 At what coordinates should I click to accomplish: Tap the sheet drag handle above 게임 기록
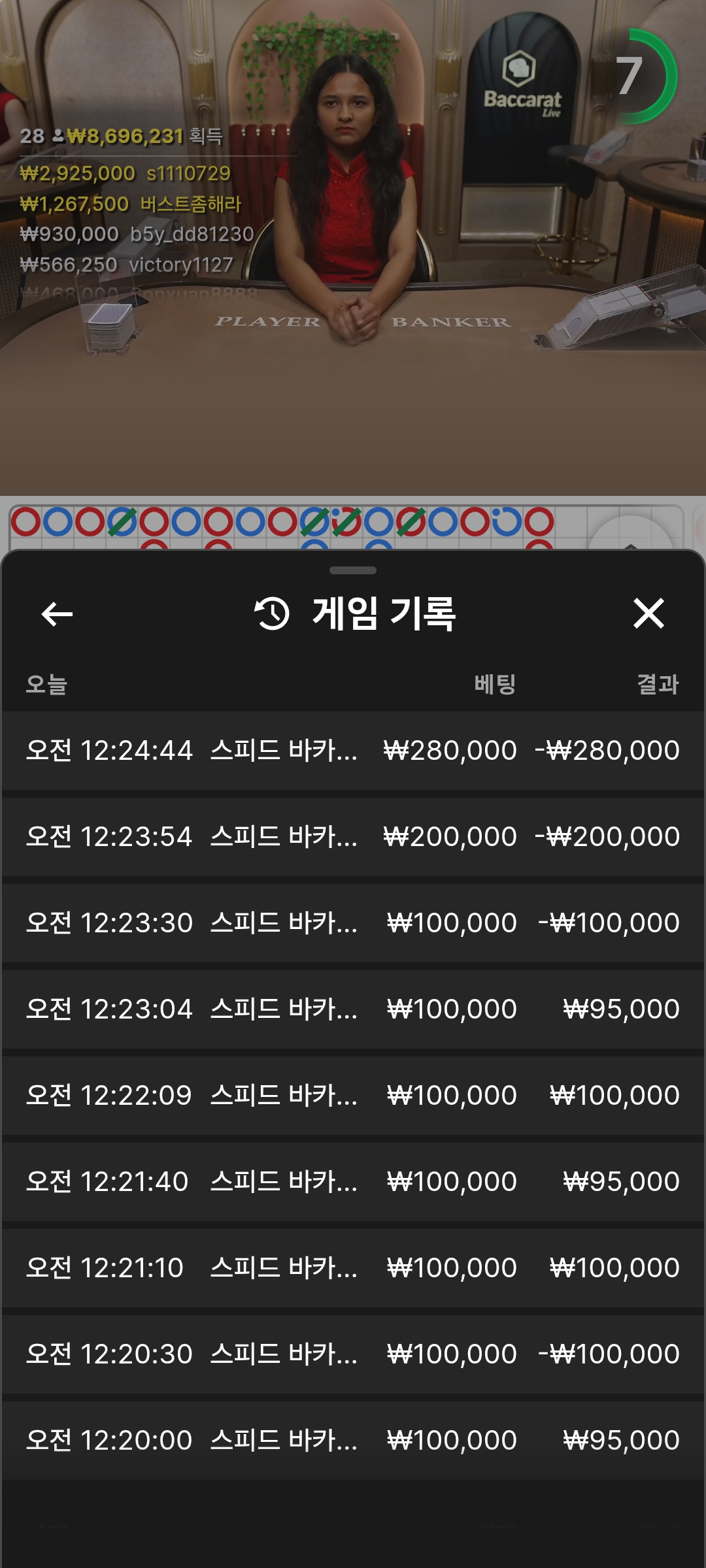pyautogui.click(x=353, y=570)
